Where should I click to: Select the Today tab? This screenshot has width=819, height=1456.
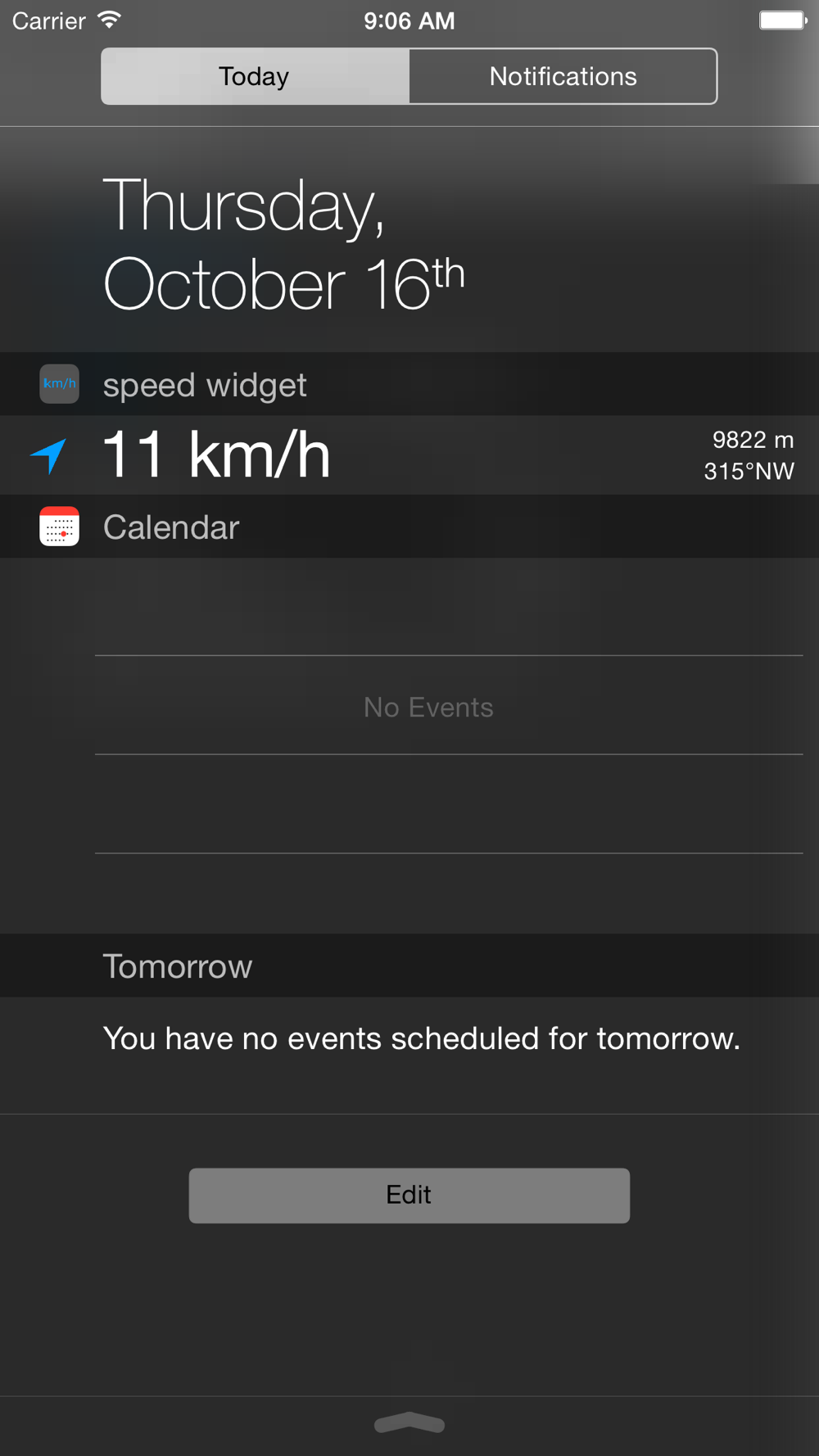pos(255,76)
